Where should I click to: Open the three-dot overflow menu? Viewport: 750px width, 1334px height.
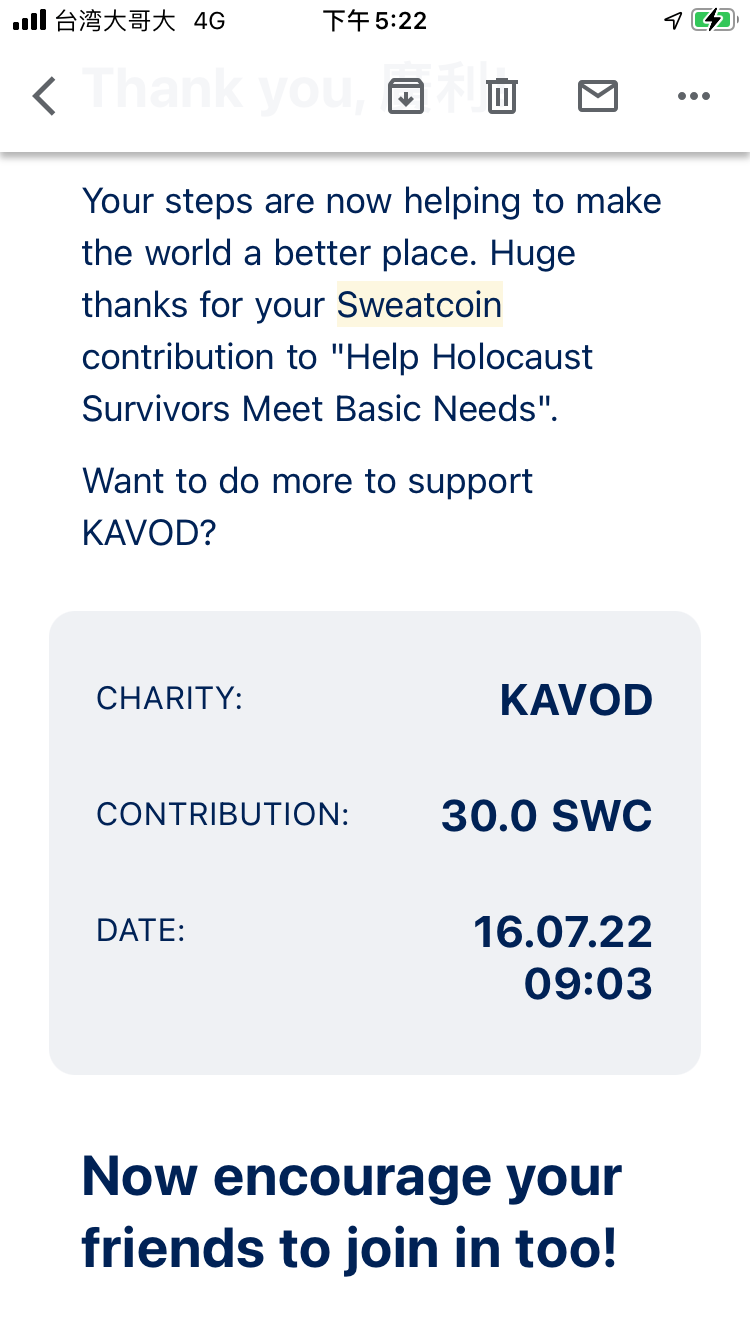point(693,96)
